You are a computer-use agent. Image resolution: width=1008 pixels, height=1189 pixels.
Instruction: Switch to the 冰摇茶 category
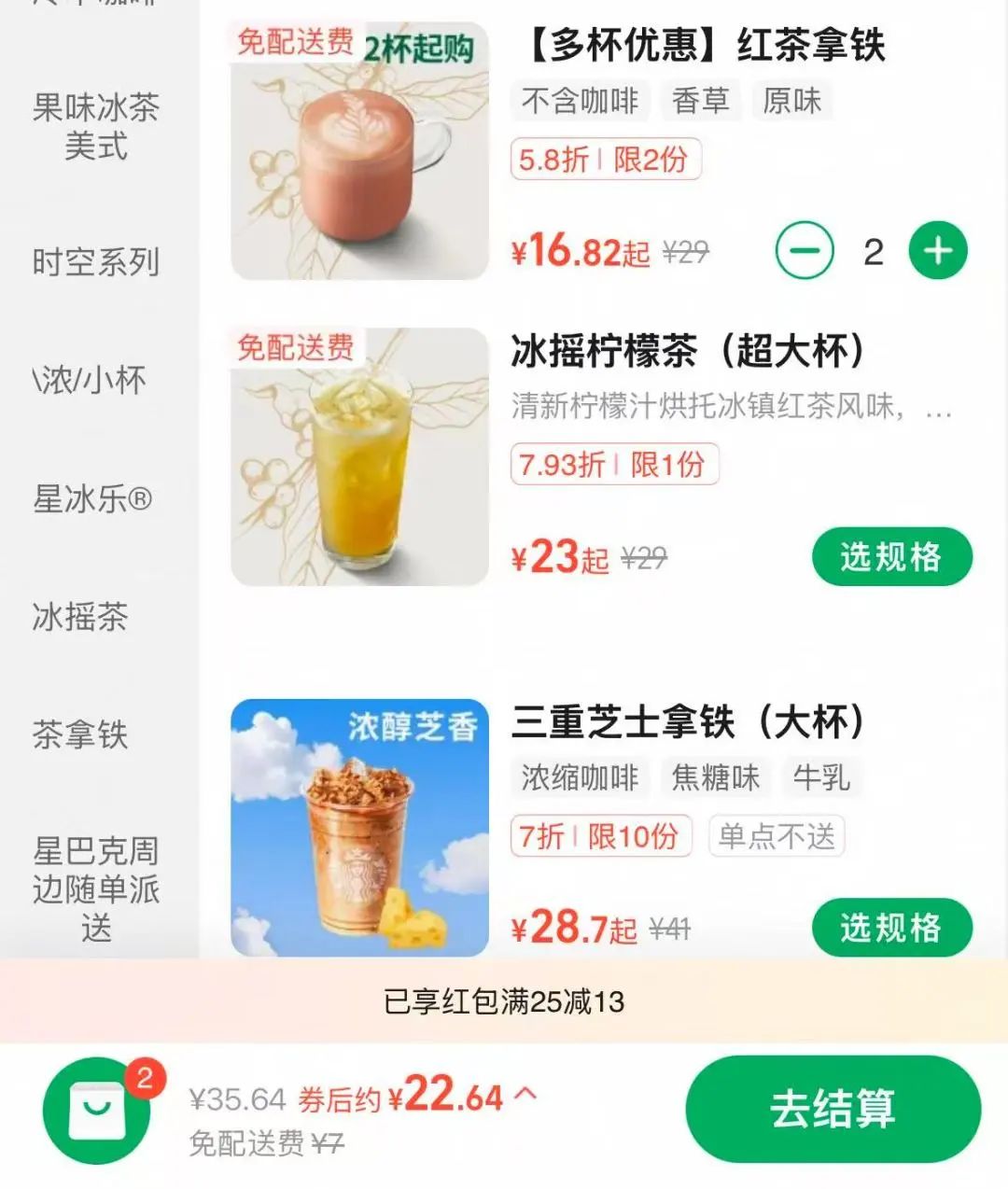coord(80,617)
